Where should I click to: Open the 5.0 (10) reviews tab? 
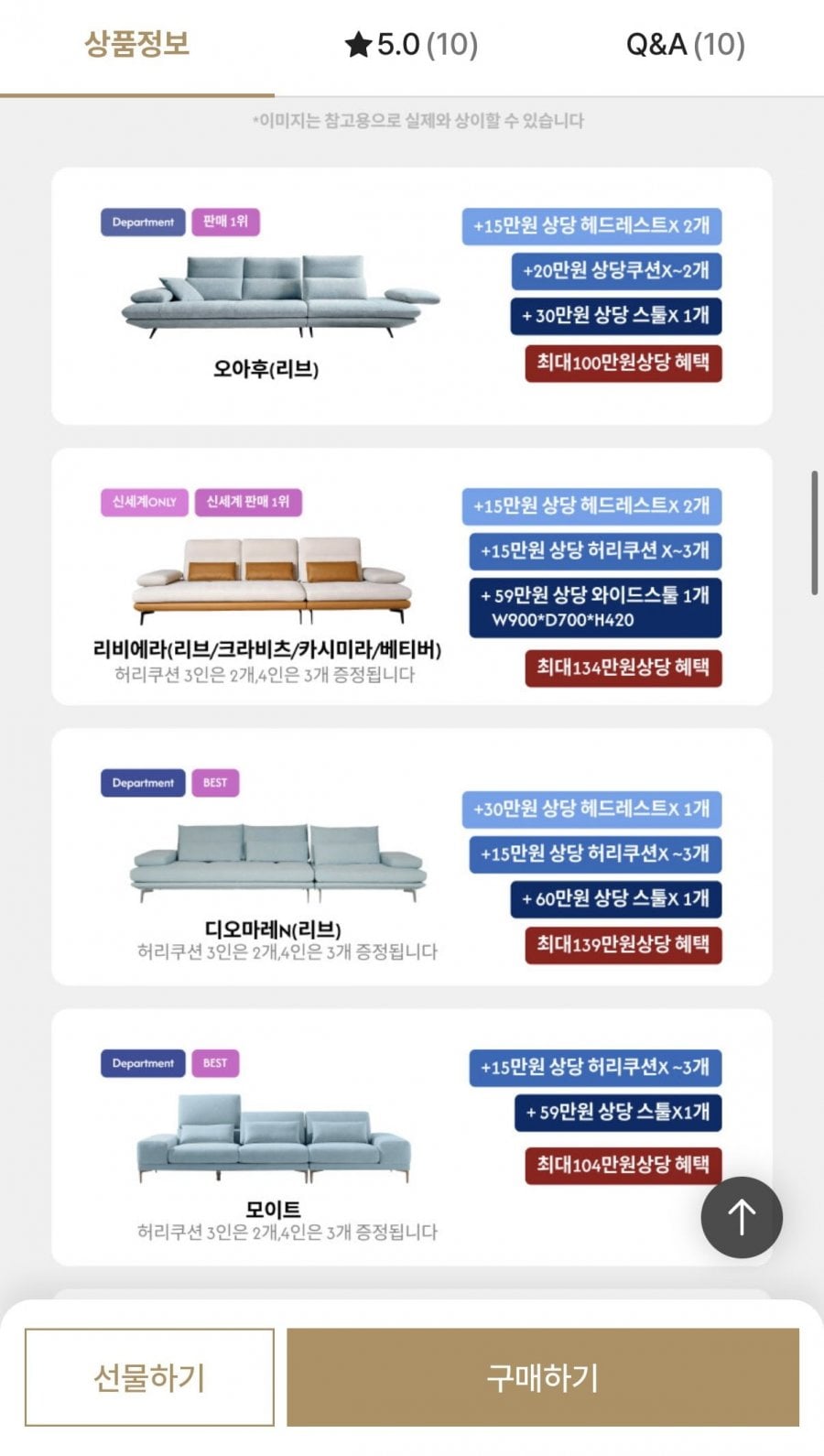pos(411,45)
